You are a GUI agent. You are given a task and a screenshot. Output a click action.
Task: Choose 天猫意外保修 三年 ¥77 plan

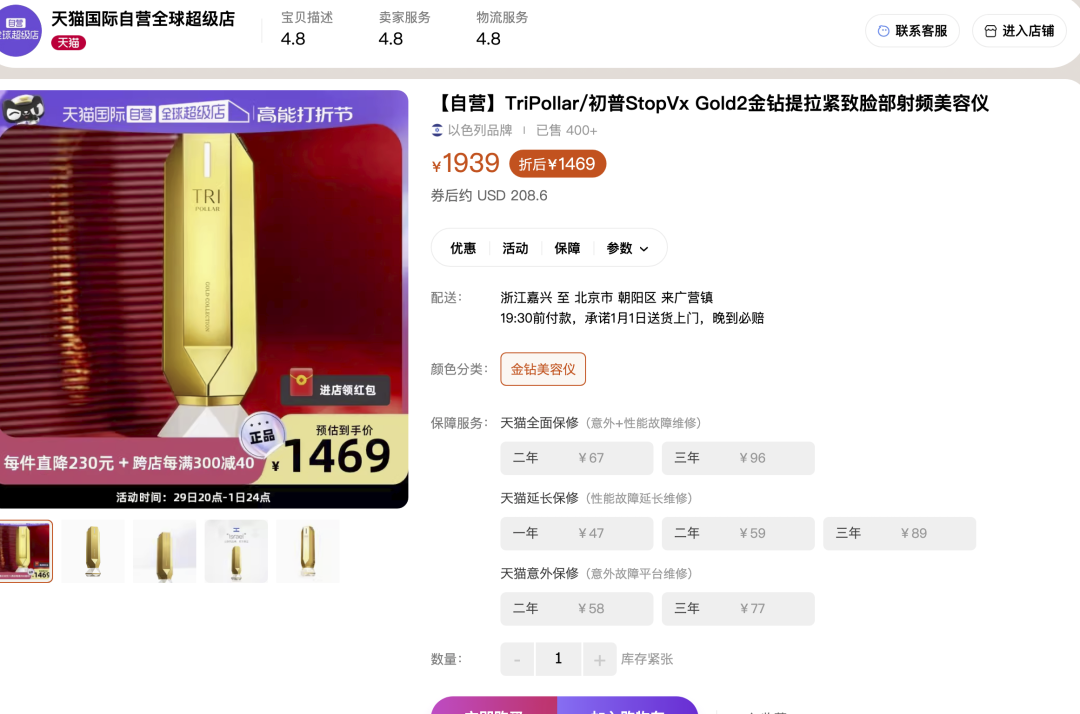(x=738, y=608)
